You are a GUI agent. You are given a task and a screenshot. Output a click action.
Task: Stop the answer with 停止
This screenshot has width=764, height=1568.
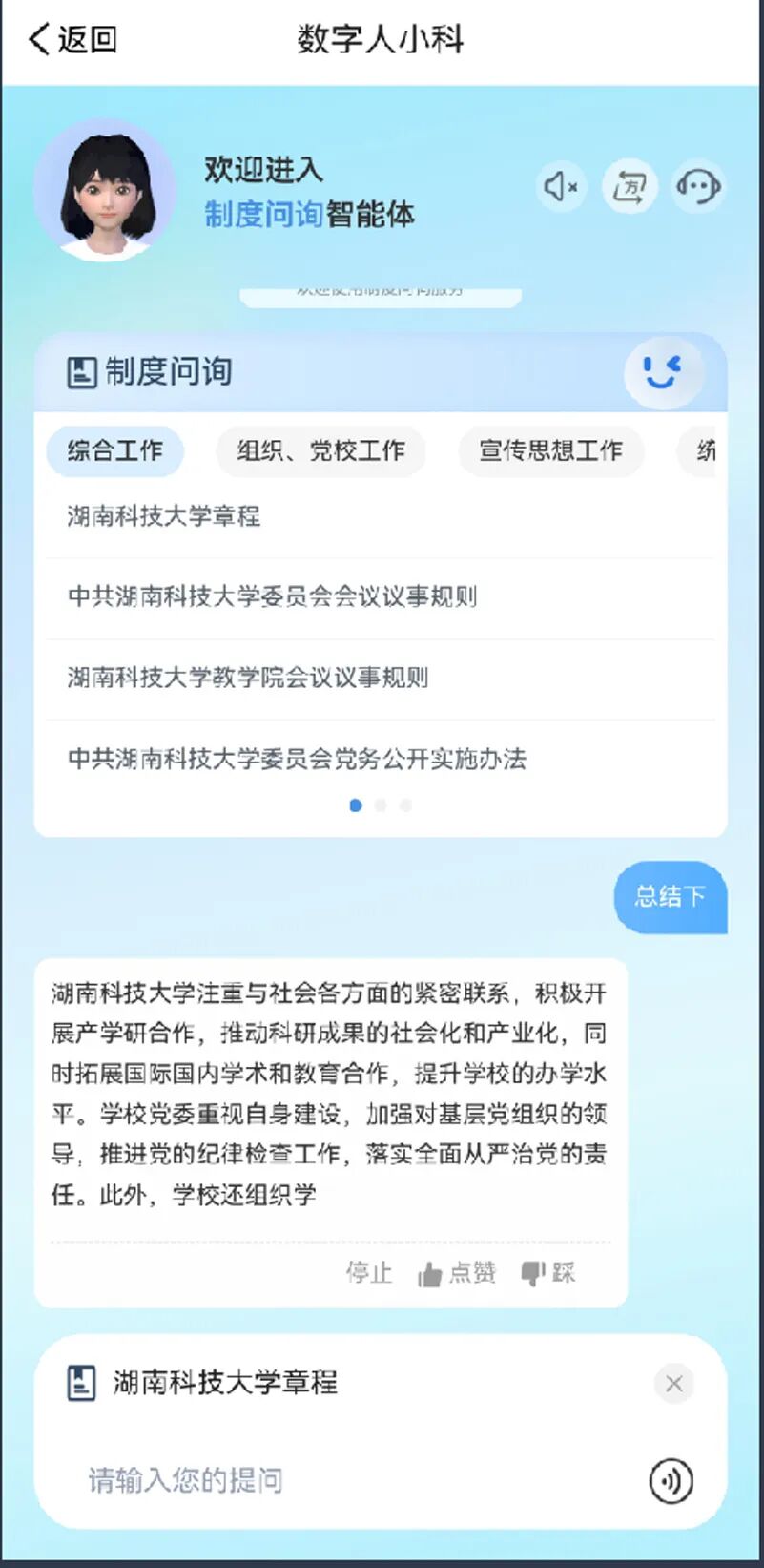click(368, 1272)
